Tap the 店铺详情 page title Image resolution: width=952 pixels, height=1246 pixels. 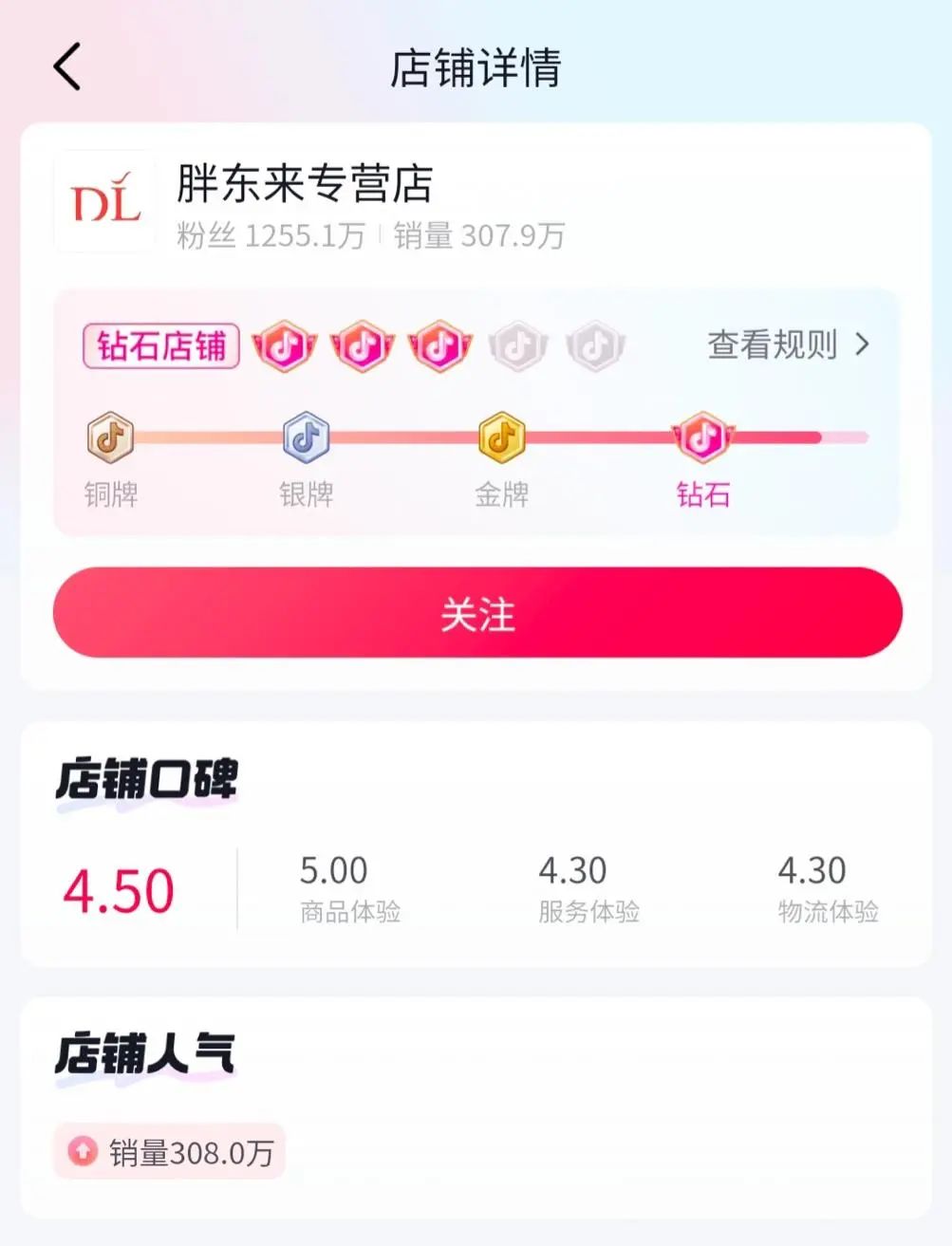tap(476, 68)
